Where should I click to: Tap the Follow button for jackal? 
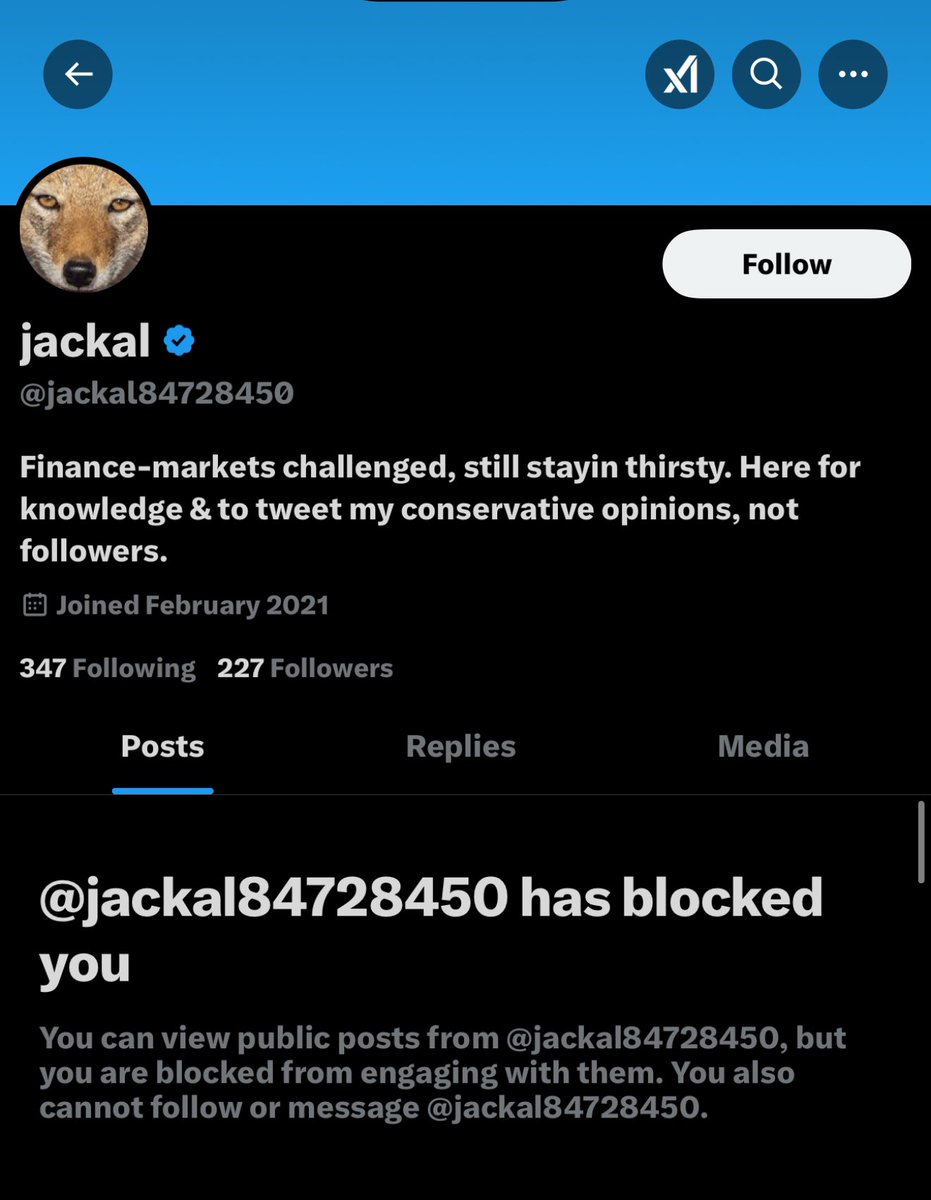coord(786,264)
